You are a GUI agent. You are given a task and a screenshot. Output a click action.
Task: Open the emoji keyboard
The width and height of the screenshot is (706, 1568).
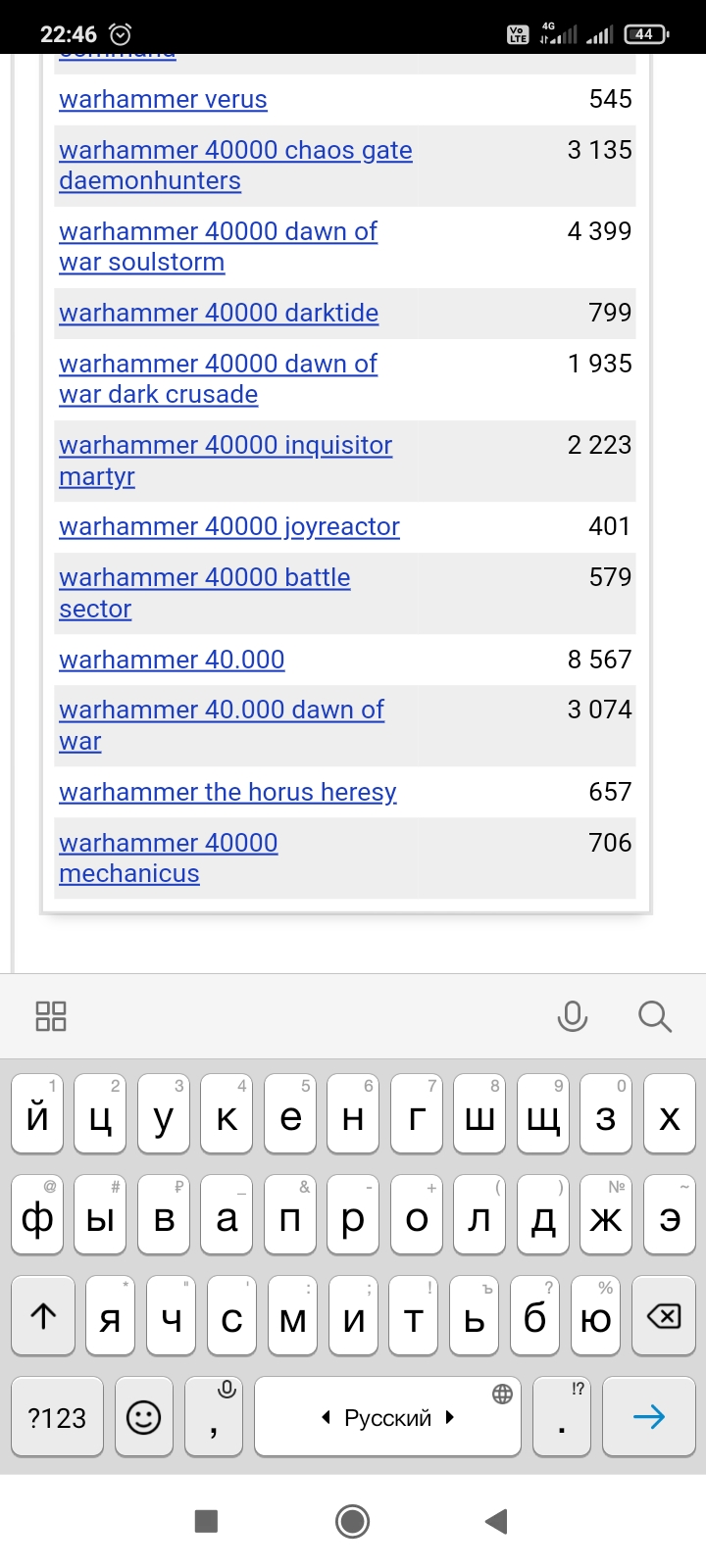pos(144,1417)
